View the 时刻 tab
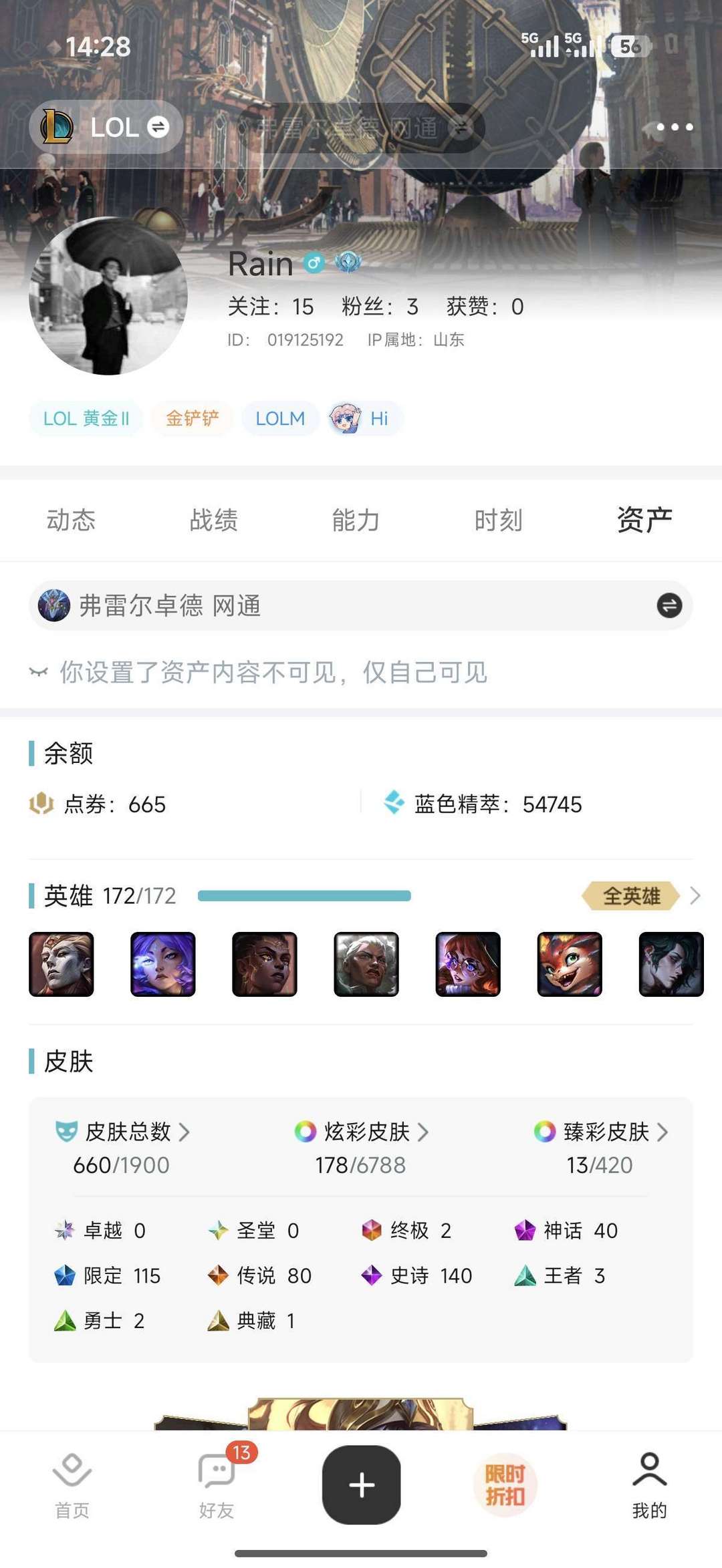 [498, 520]
